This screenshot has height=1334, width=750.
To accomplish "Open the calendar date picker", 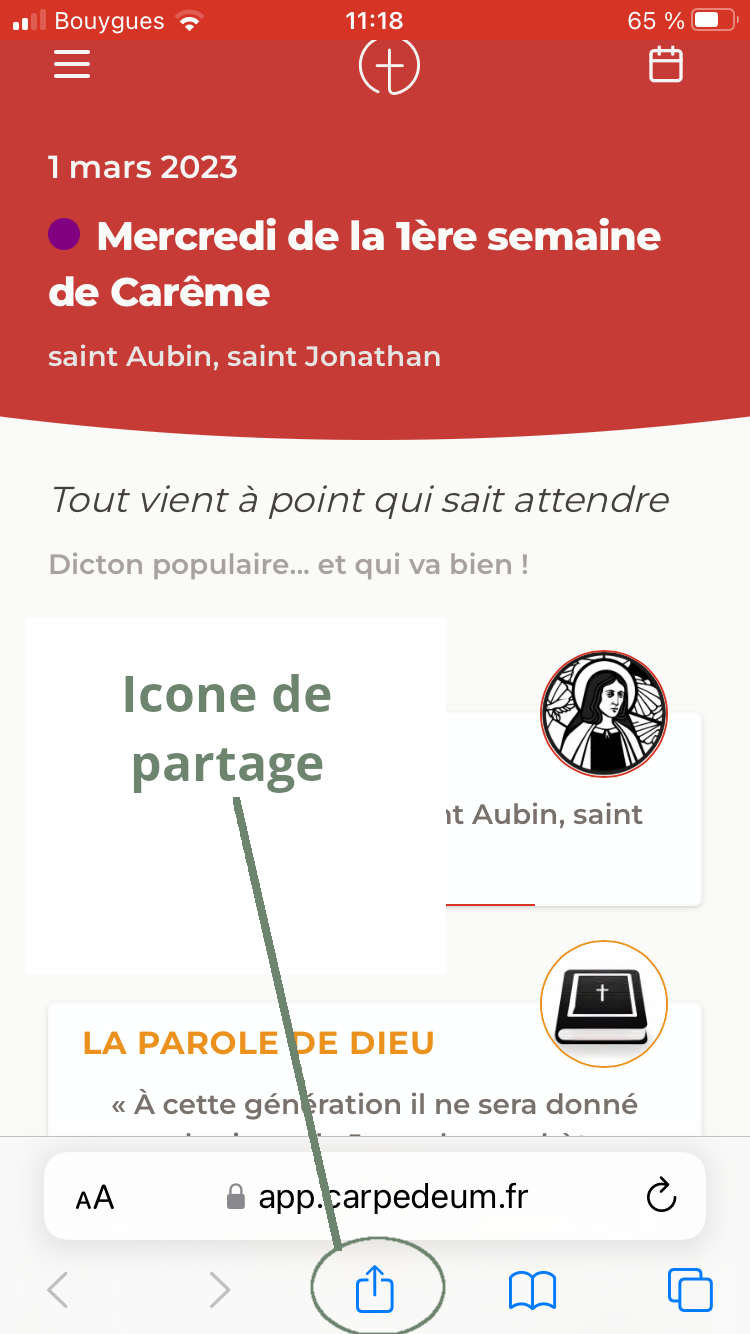I will 665,65.
